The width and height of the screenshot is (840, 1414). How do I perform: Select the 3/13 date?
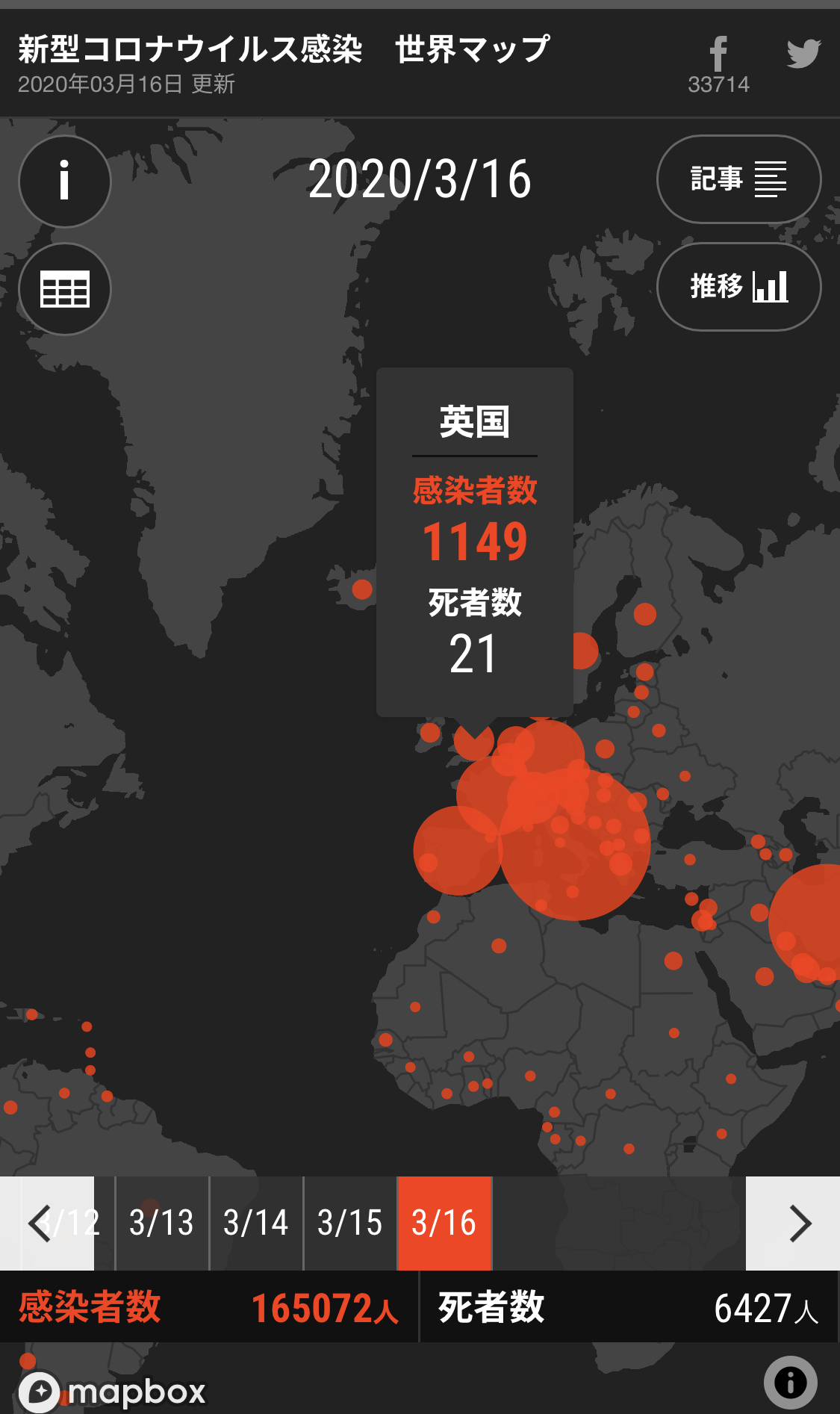point(162,1224)
